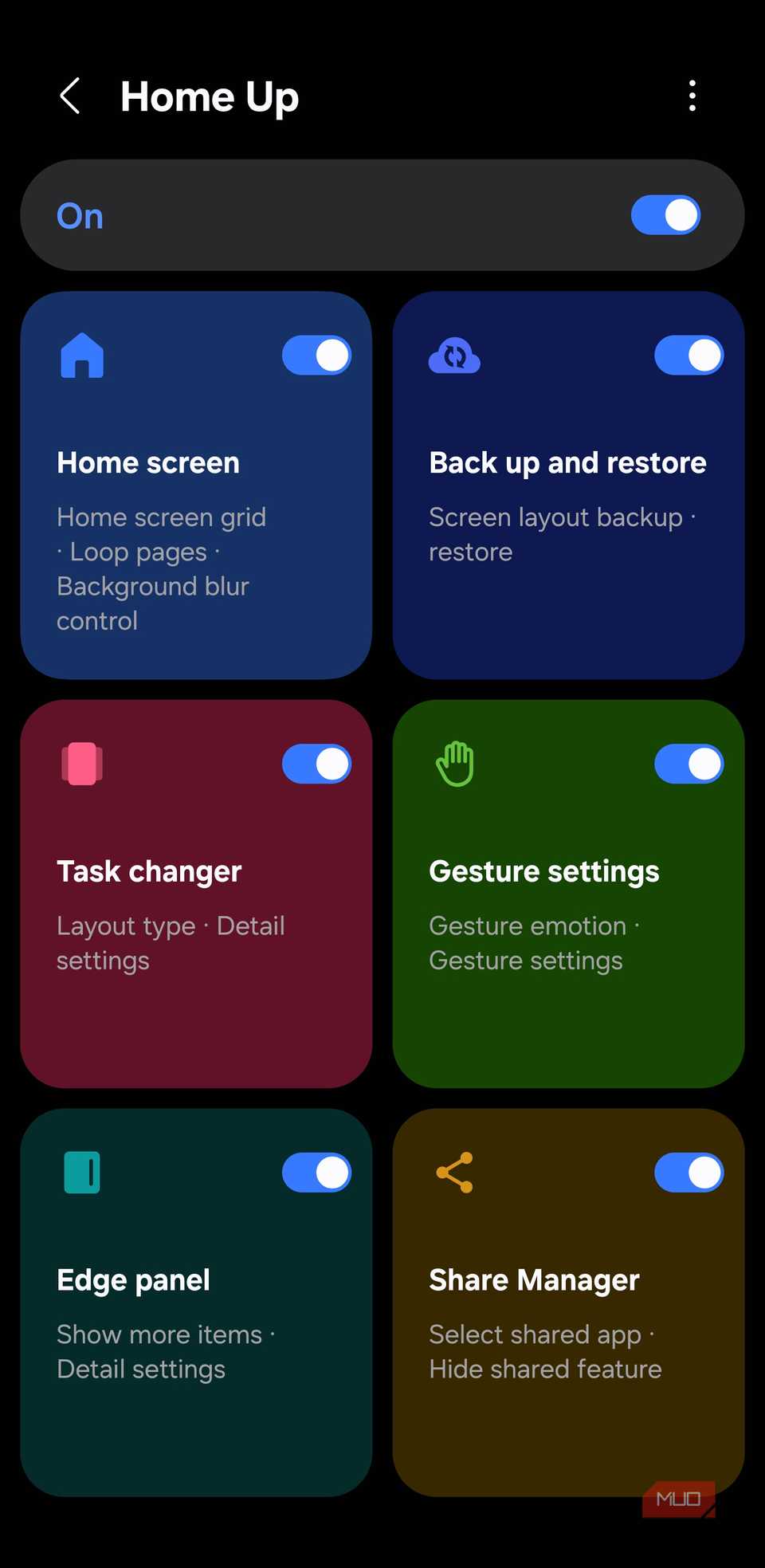This screenshot has width=765, height=1568.
Task: Tap the Back up and restore cloud icon
Action: 454,356
